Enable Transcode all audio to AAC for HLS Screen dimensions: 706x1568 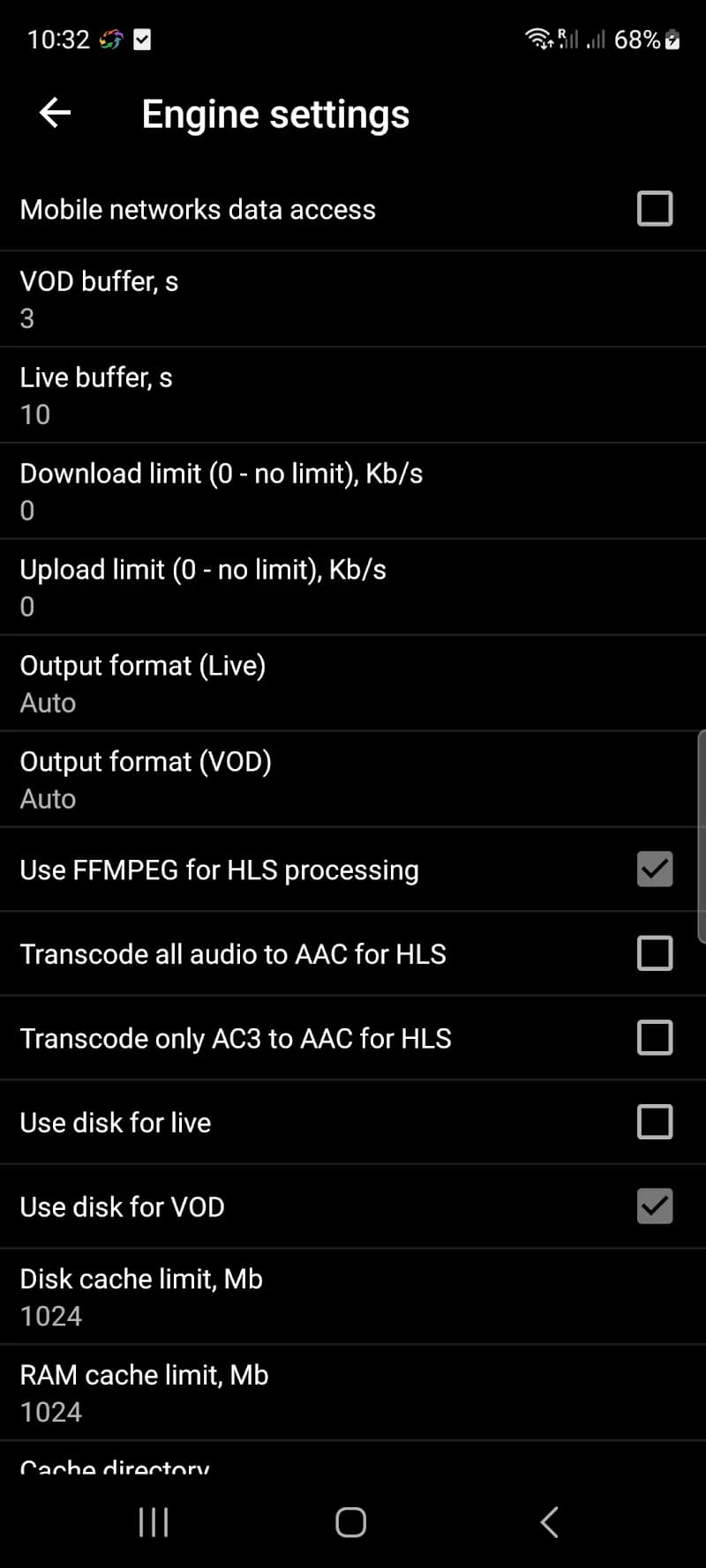click(x=654, y=953)
